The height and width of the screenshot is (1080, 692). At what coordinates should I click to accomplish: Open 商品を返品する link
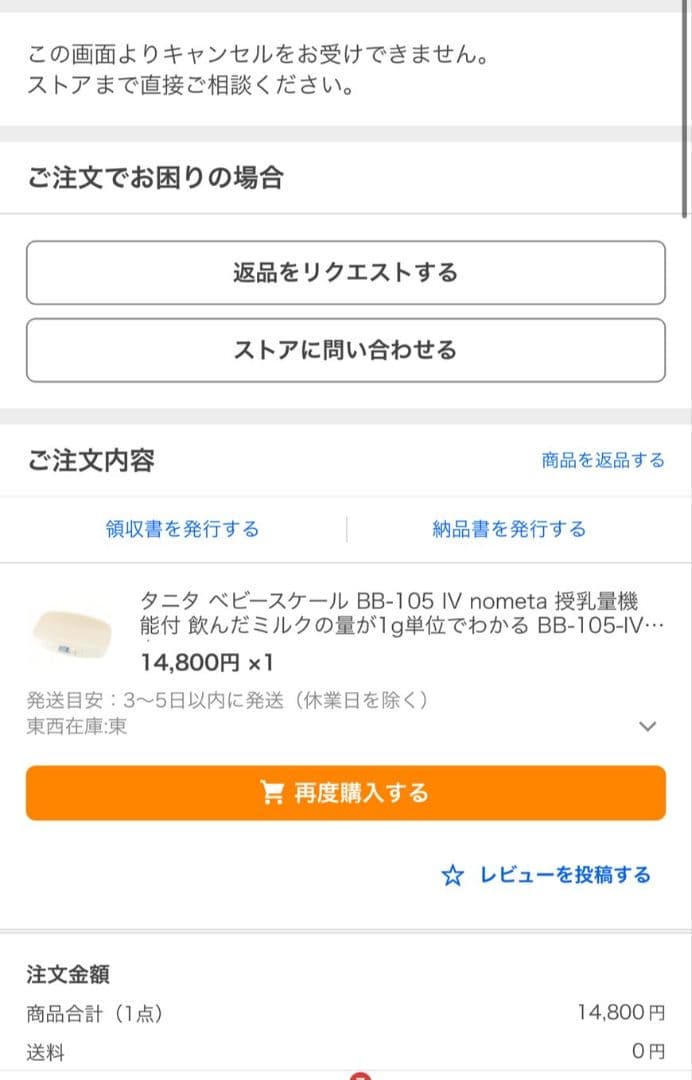click(x=603, y=460)
